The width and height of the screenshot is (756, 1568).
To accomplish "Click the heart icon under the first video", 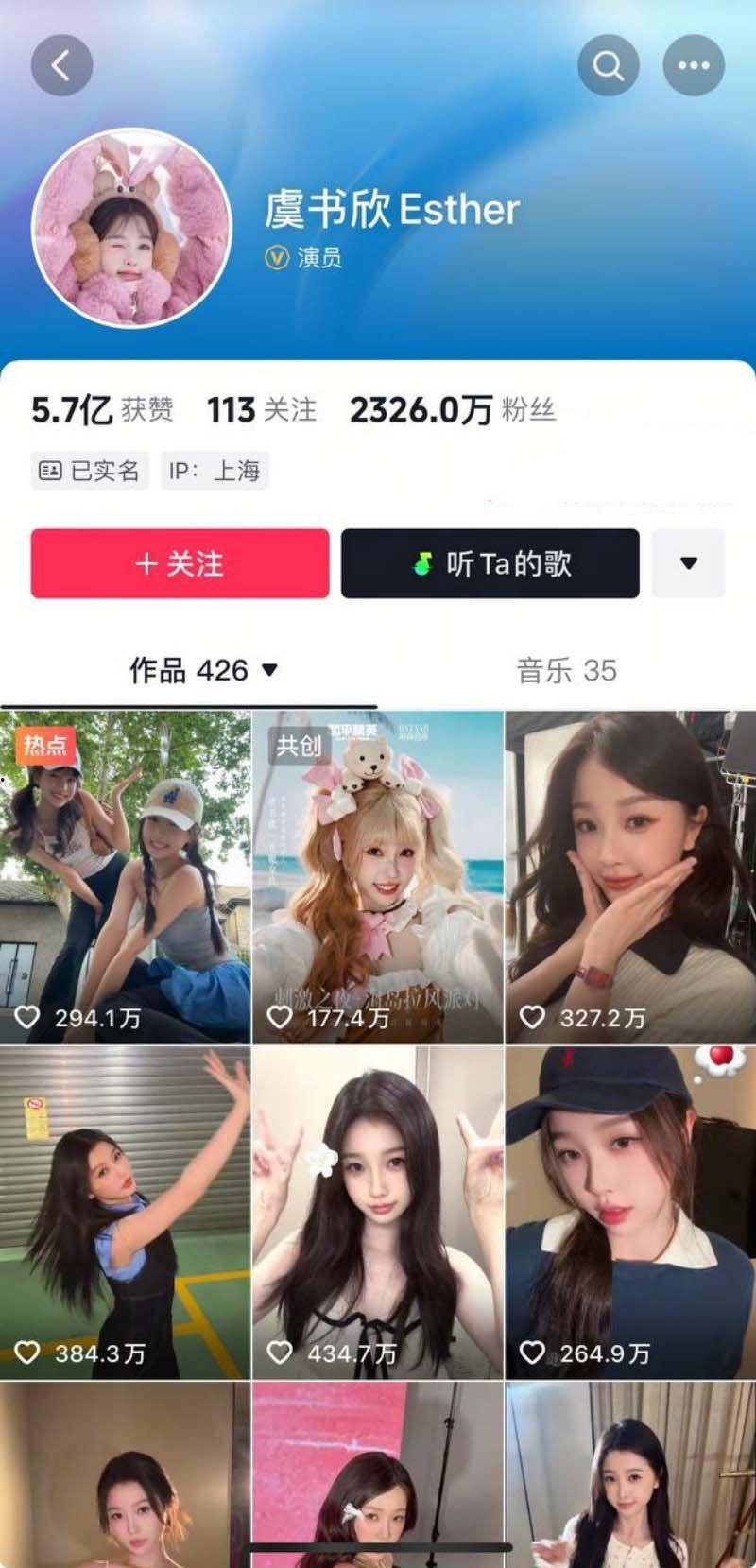I will tap(28, 1016).
